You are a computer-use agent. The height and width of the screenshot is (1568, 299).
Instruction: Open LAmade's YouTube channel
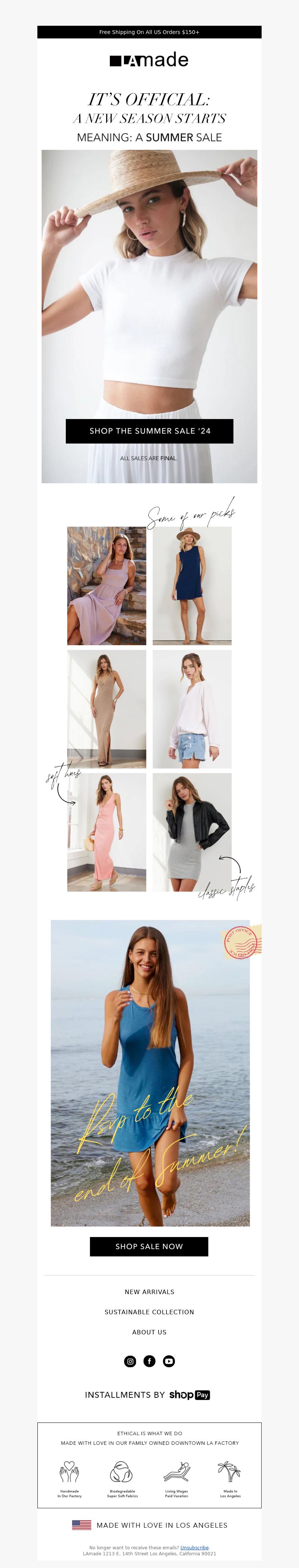point(169,1361)
